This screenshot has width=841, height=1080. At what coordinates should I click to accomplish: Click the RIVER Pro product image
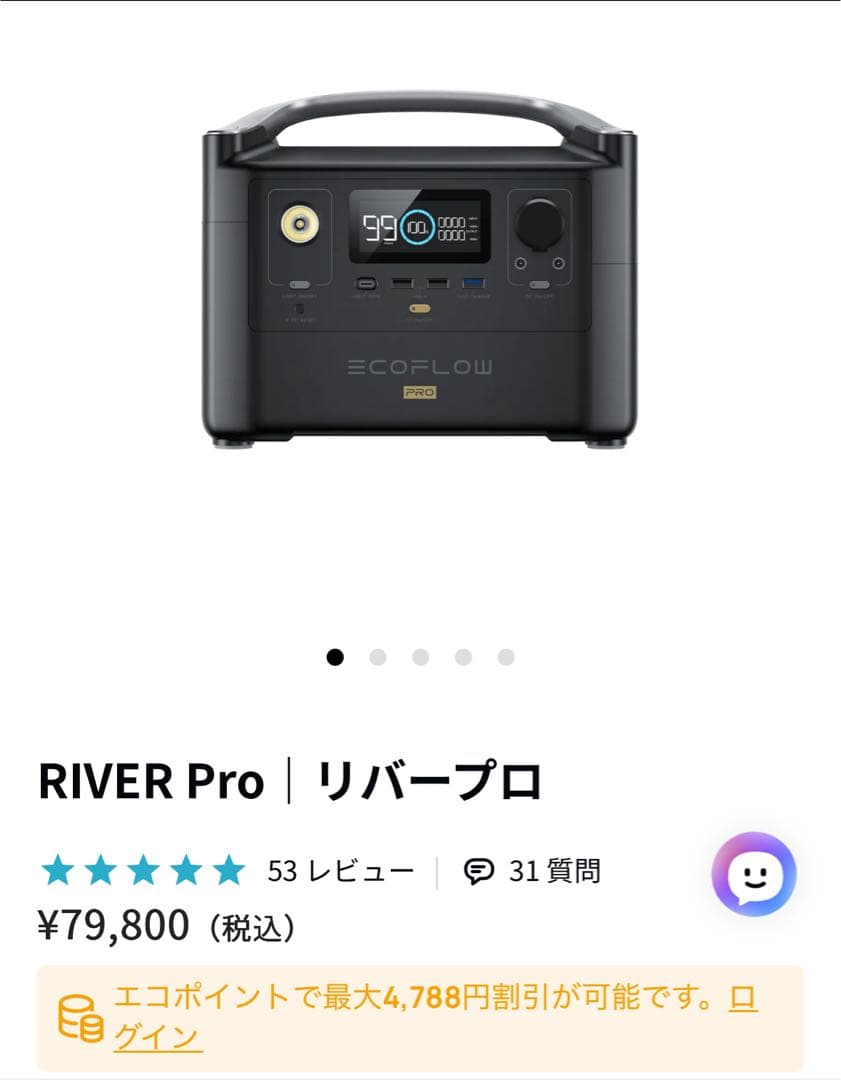[x=420, y=280]
